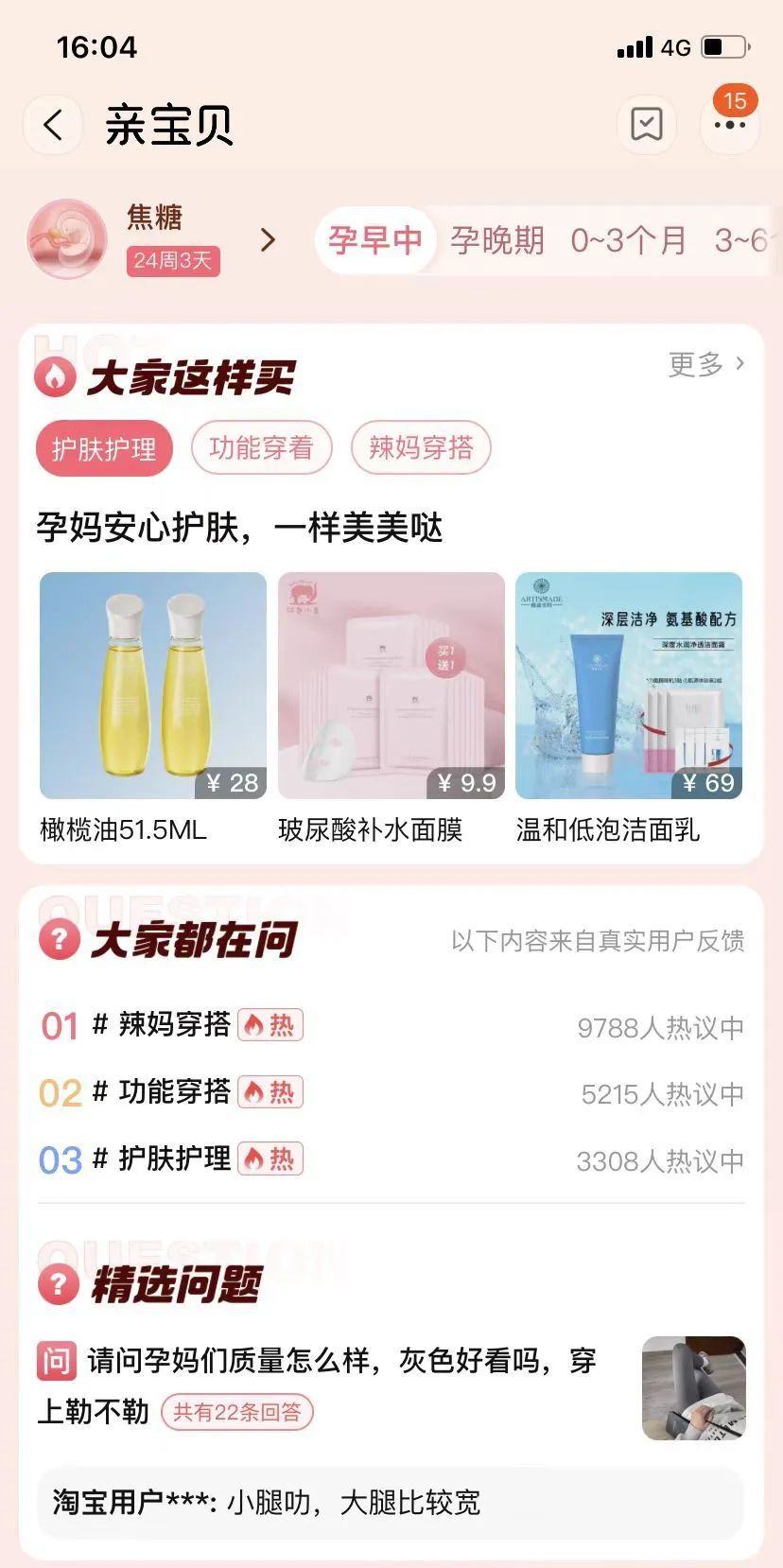The width and height of the screenshot is (783, 1568).
Task: Select the 功能穿着 filter tag
Action: [x=262, y=448]
